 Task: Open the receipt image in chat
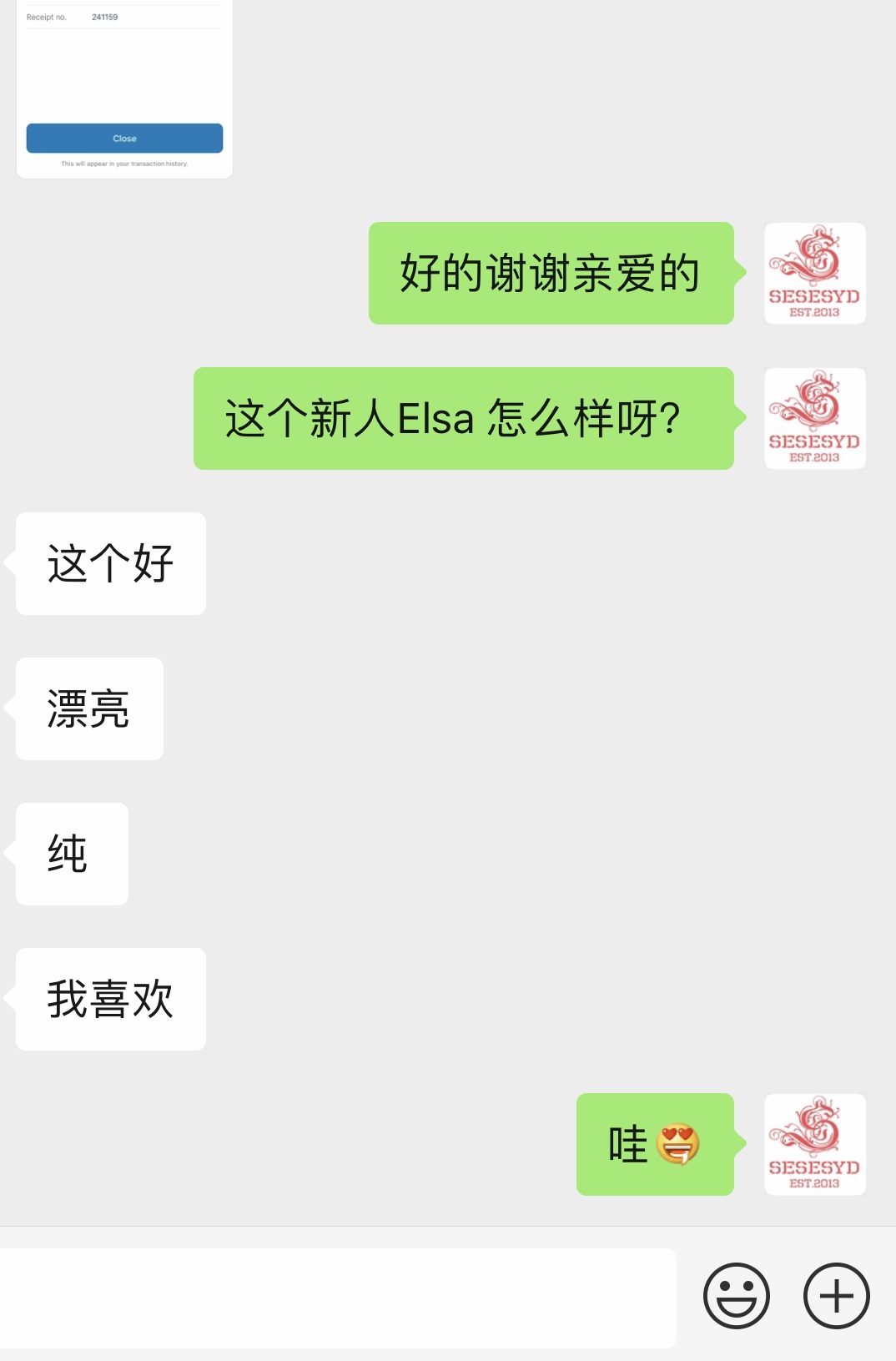pyautogui.click(x=124, y=83)
